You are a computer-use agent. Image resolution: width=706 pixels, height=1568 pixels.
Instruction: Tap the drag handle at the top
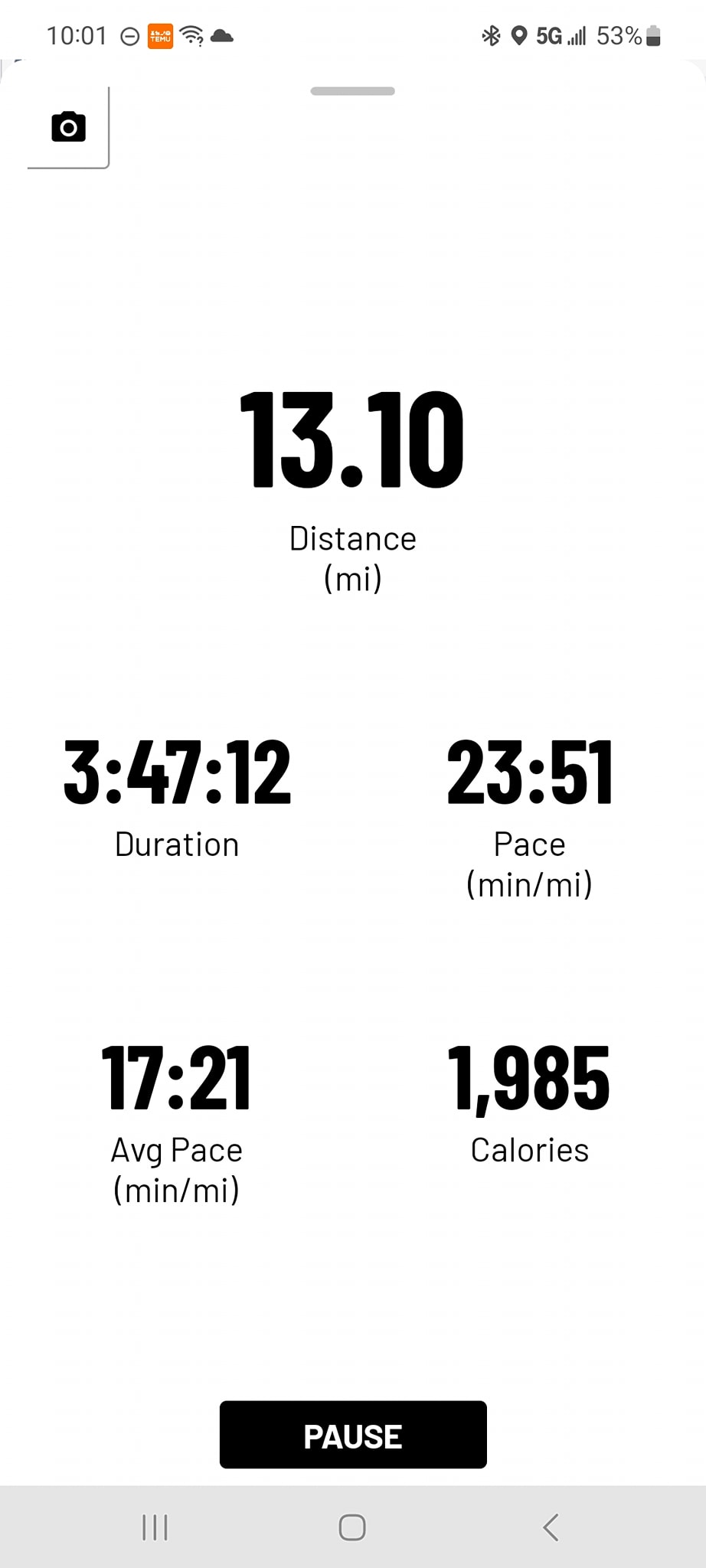tap(352, 91)
